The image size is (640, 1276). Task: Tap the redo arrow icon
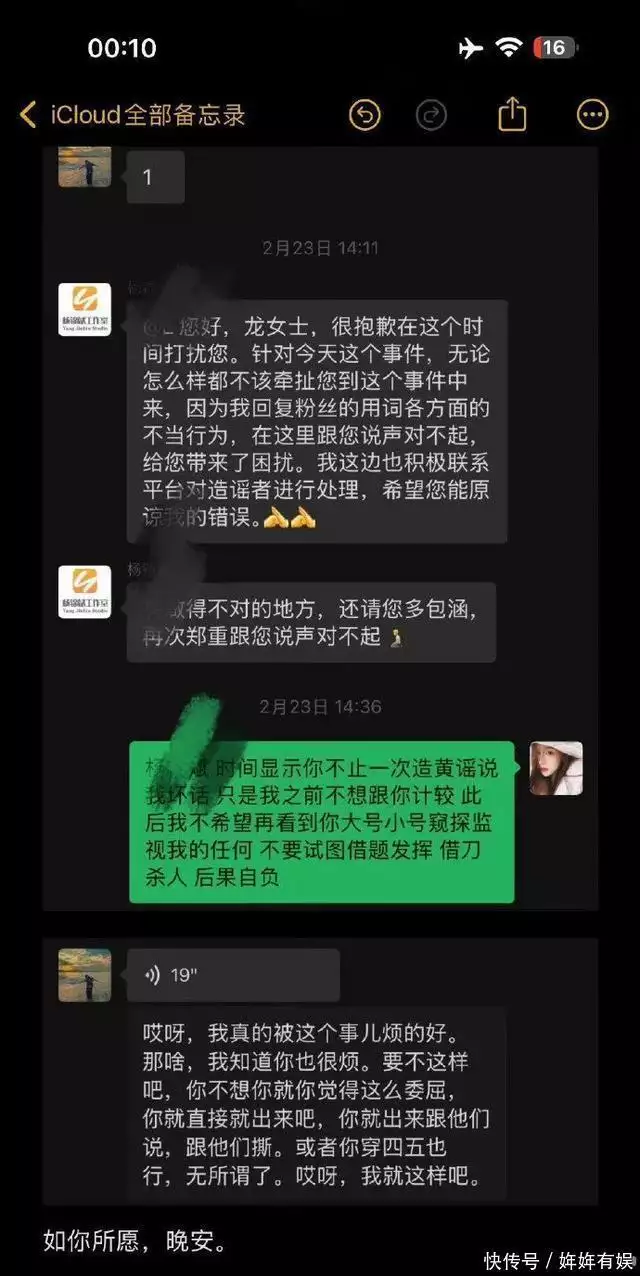(431, 115)
